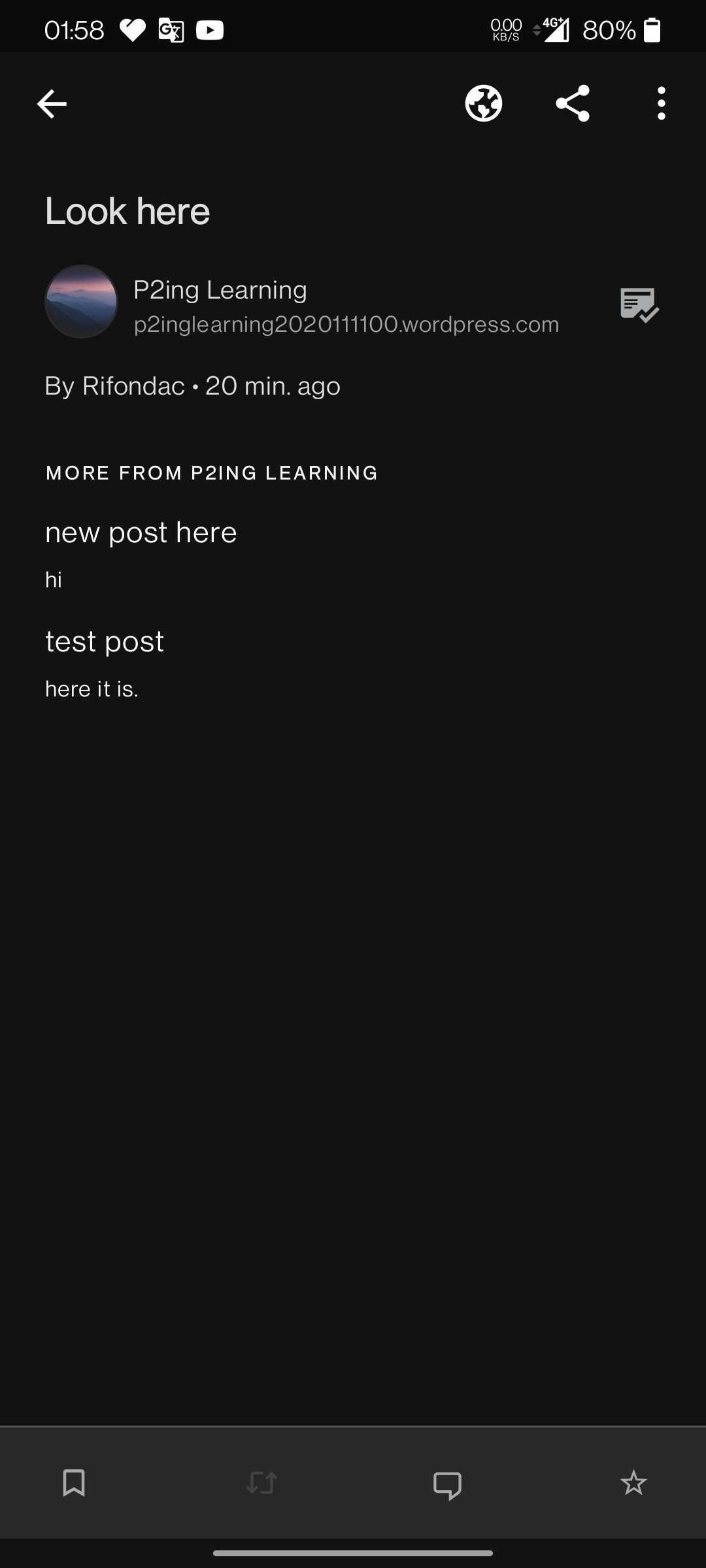Open the post in browser via globe icon
This screenshot has height=1568, width=706.
click(483, 103)
